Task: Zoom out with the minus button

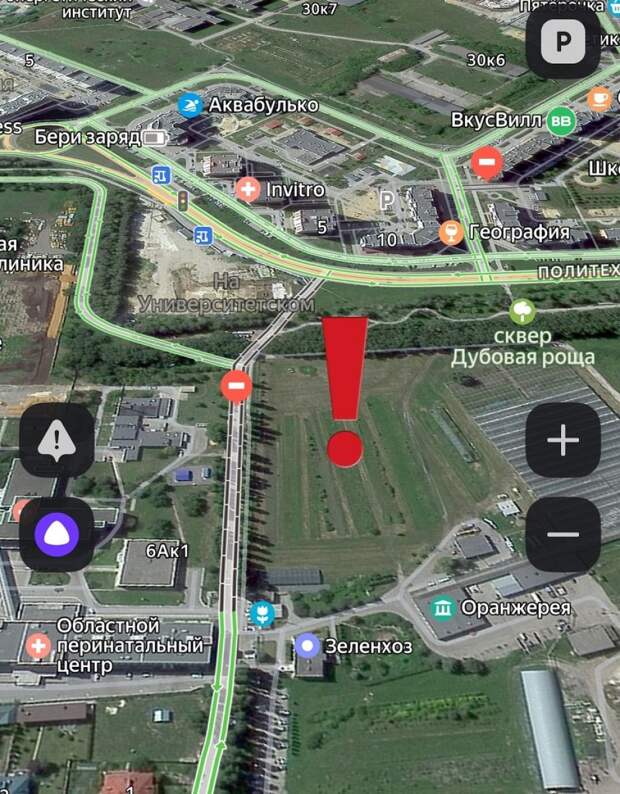Action: click(563, 534)
